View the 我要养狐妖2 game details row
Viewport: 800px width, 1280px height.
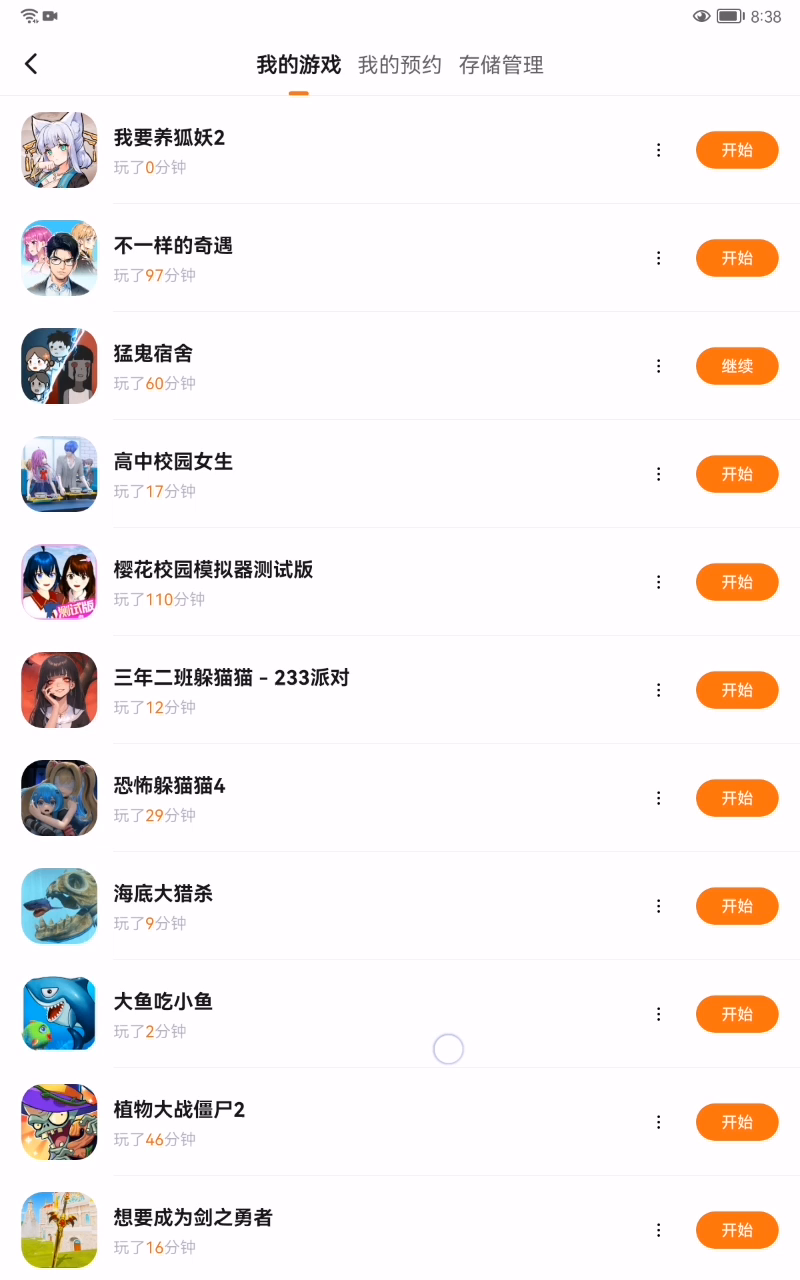pos(300,150)
